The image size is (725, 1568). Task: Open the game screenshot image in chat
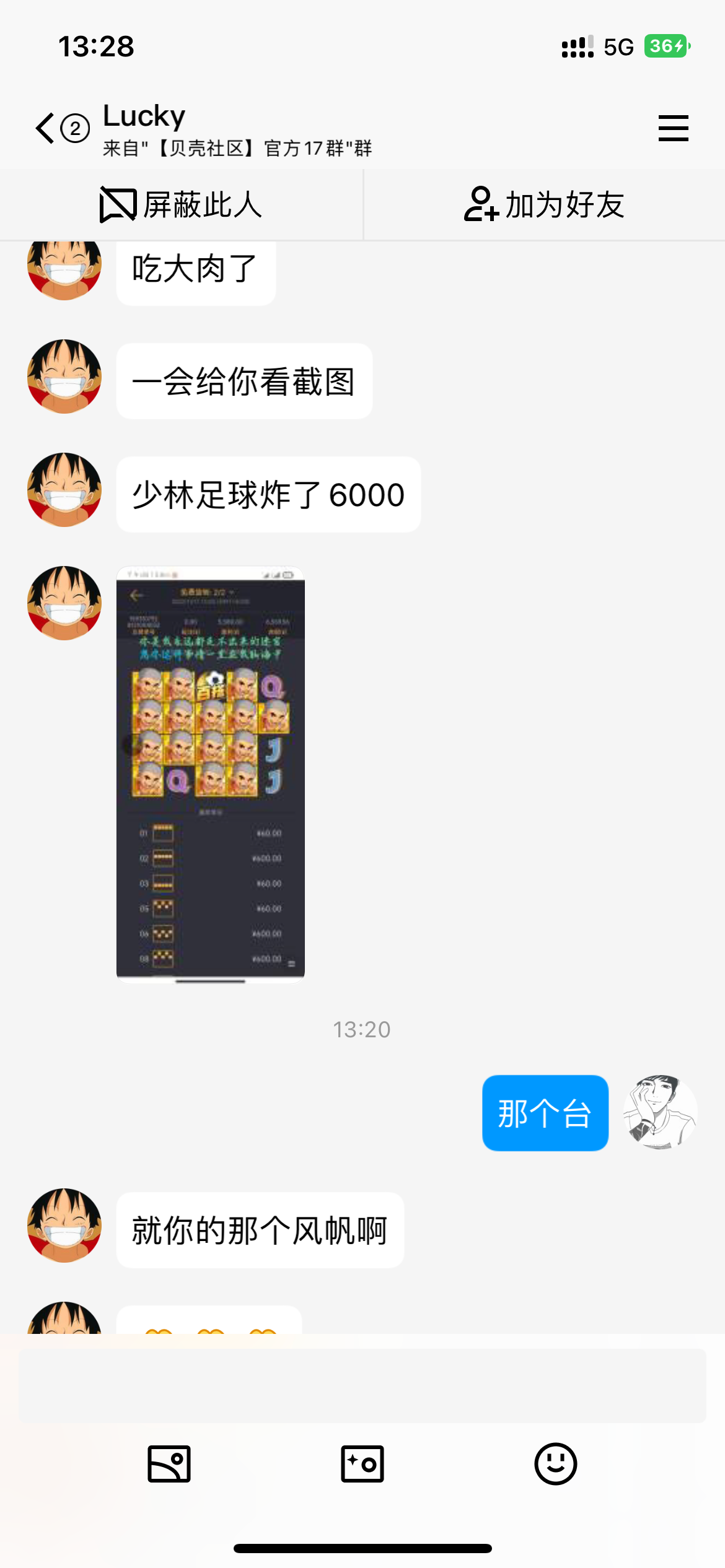click(x=211, y=774)
